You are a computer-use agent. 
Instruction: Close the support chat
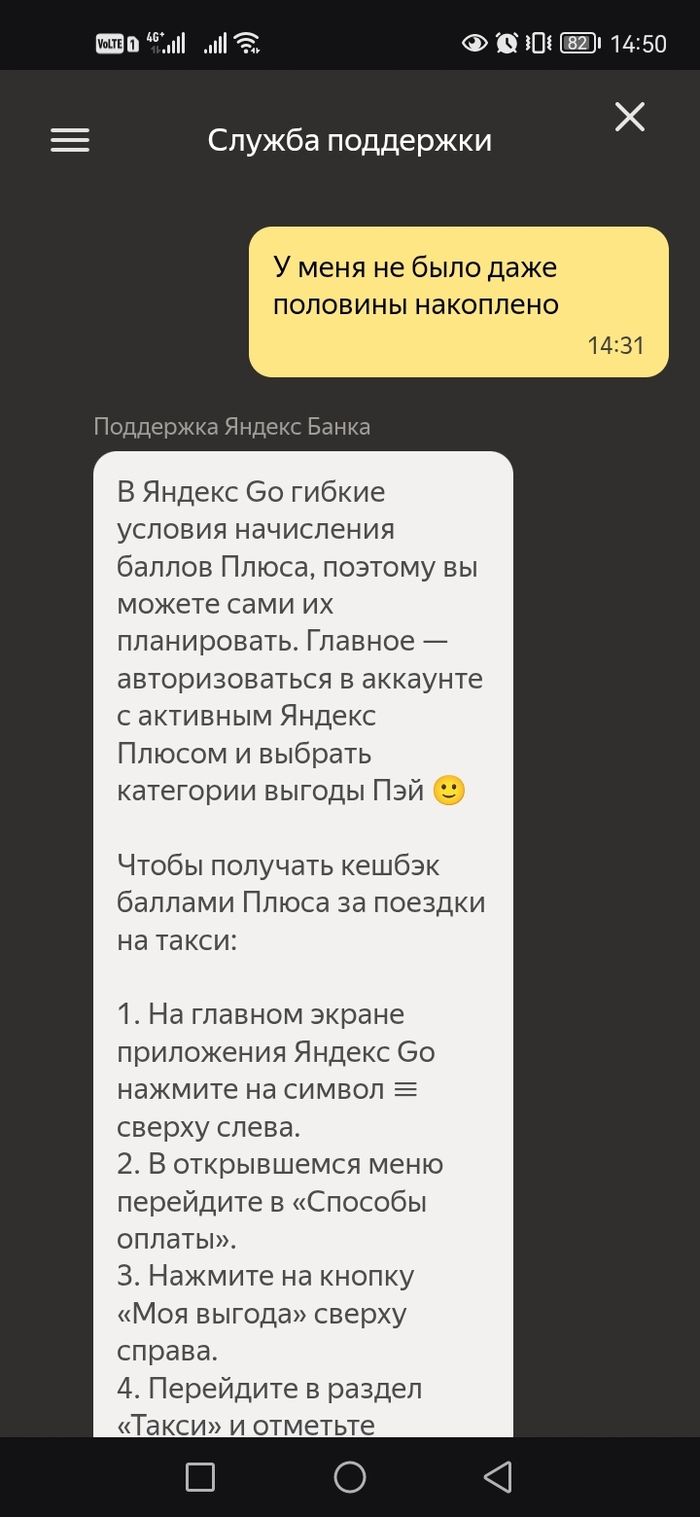click(630, 118)
